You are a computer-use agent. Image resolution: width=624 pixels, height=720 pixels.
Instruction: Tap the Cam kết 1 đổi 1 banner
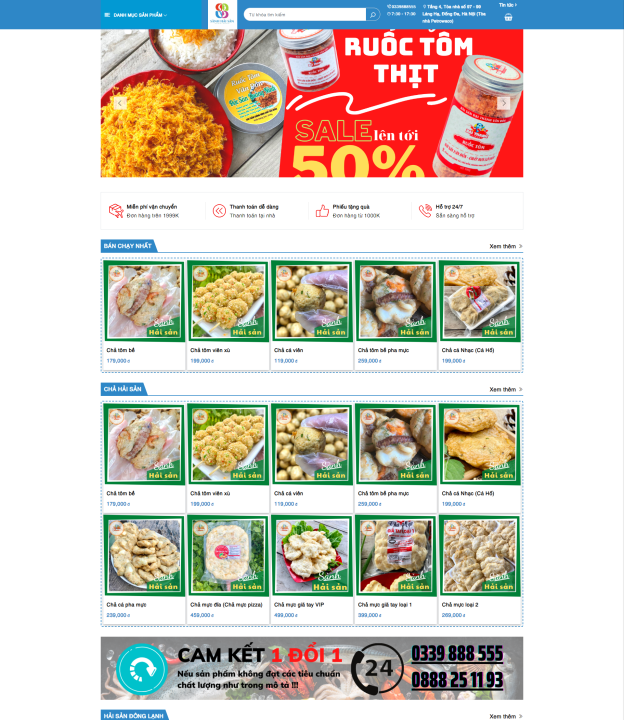(312, 668)
